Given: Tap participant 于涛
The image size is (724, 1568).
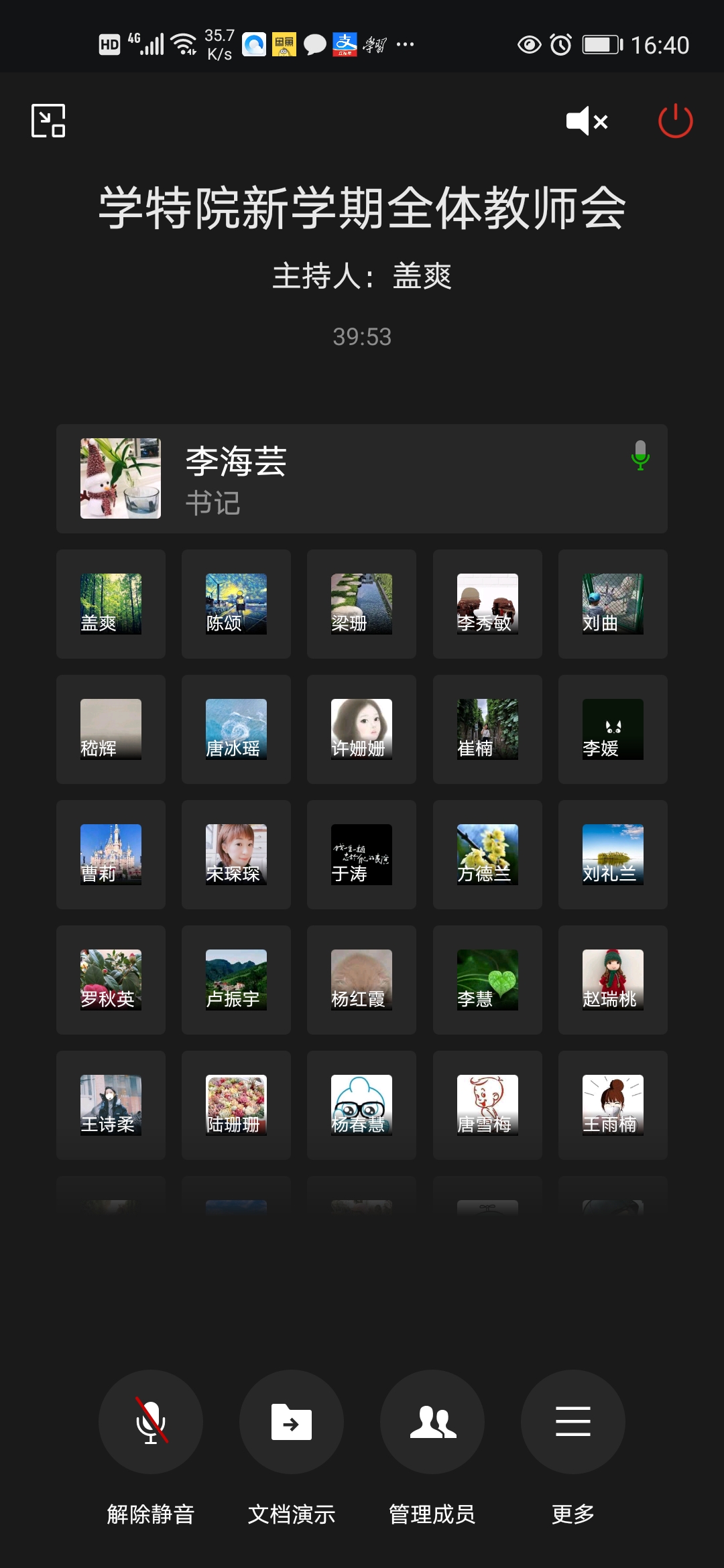Looking at the screenshot, I should (x=361, y=854).
